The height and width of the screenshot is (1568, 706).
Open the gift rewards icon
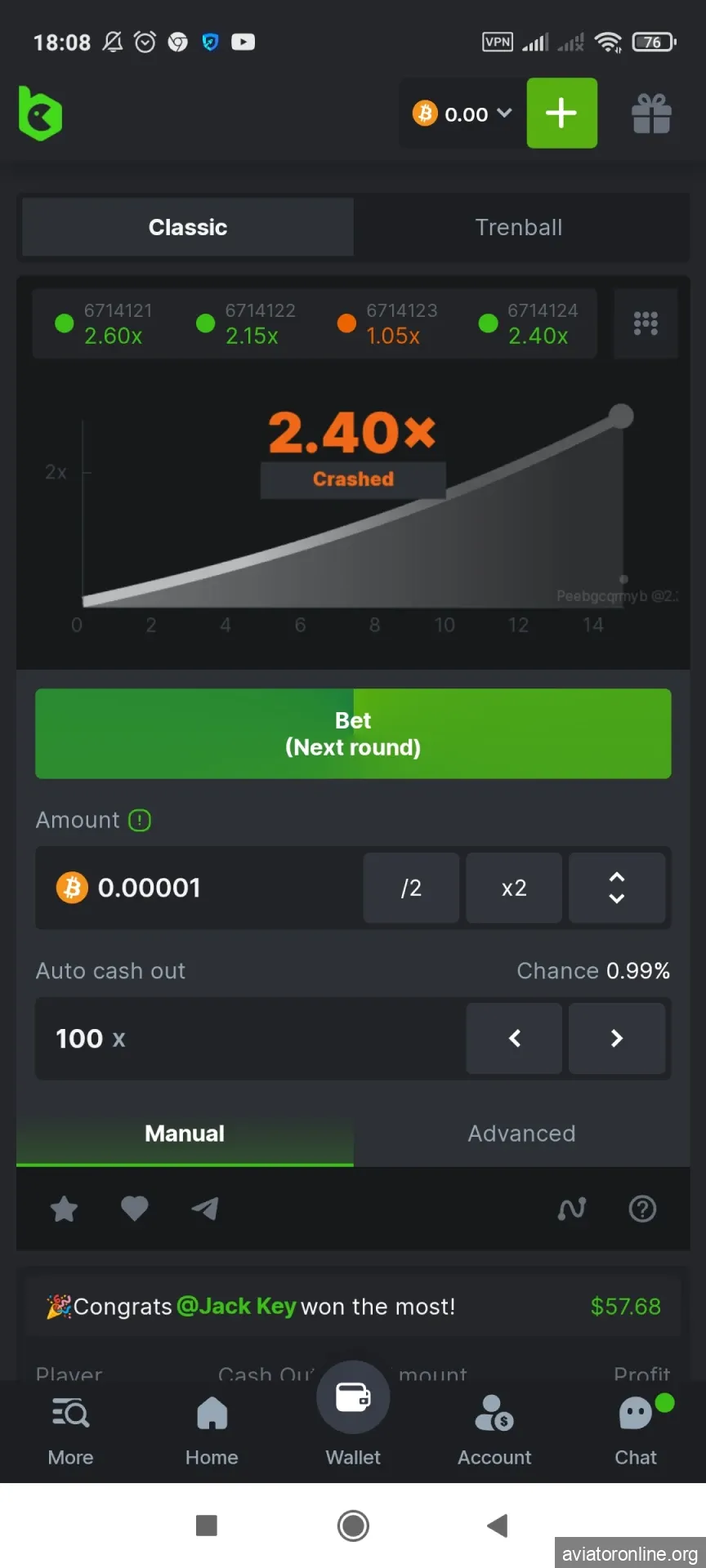click(x=651, y=113)
